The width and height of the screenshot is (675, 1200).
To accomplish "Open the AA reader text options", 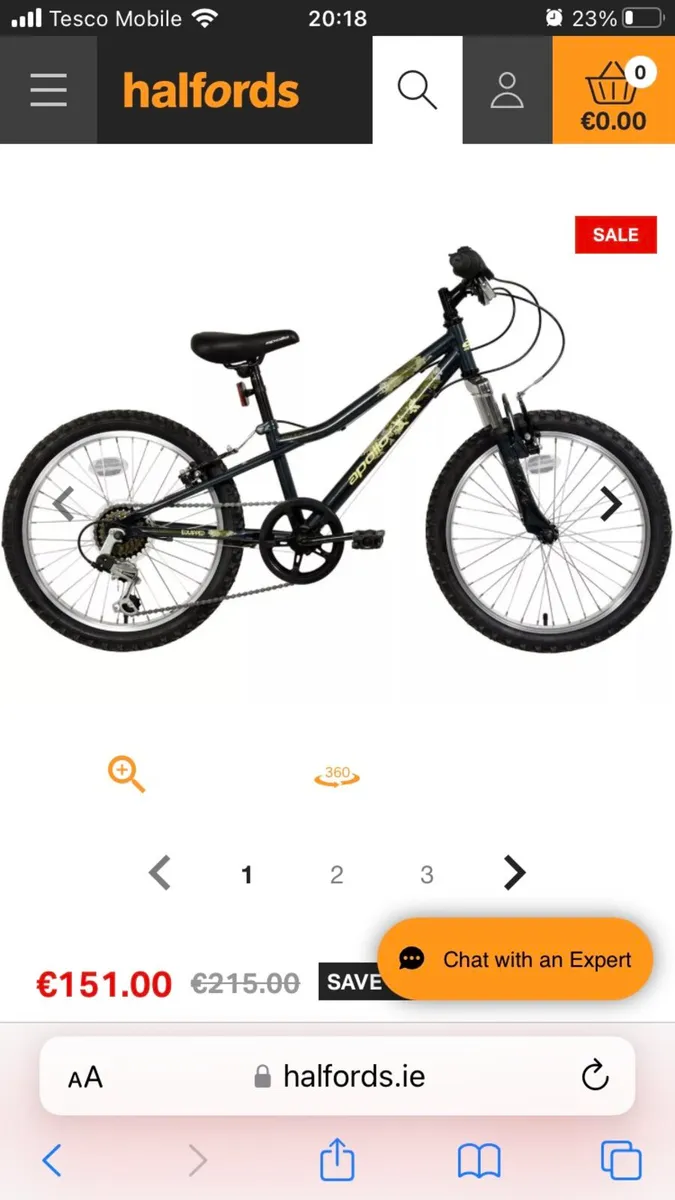I will pyautogui.click(x=86, y=1077).
